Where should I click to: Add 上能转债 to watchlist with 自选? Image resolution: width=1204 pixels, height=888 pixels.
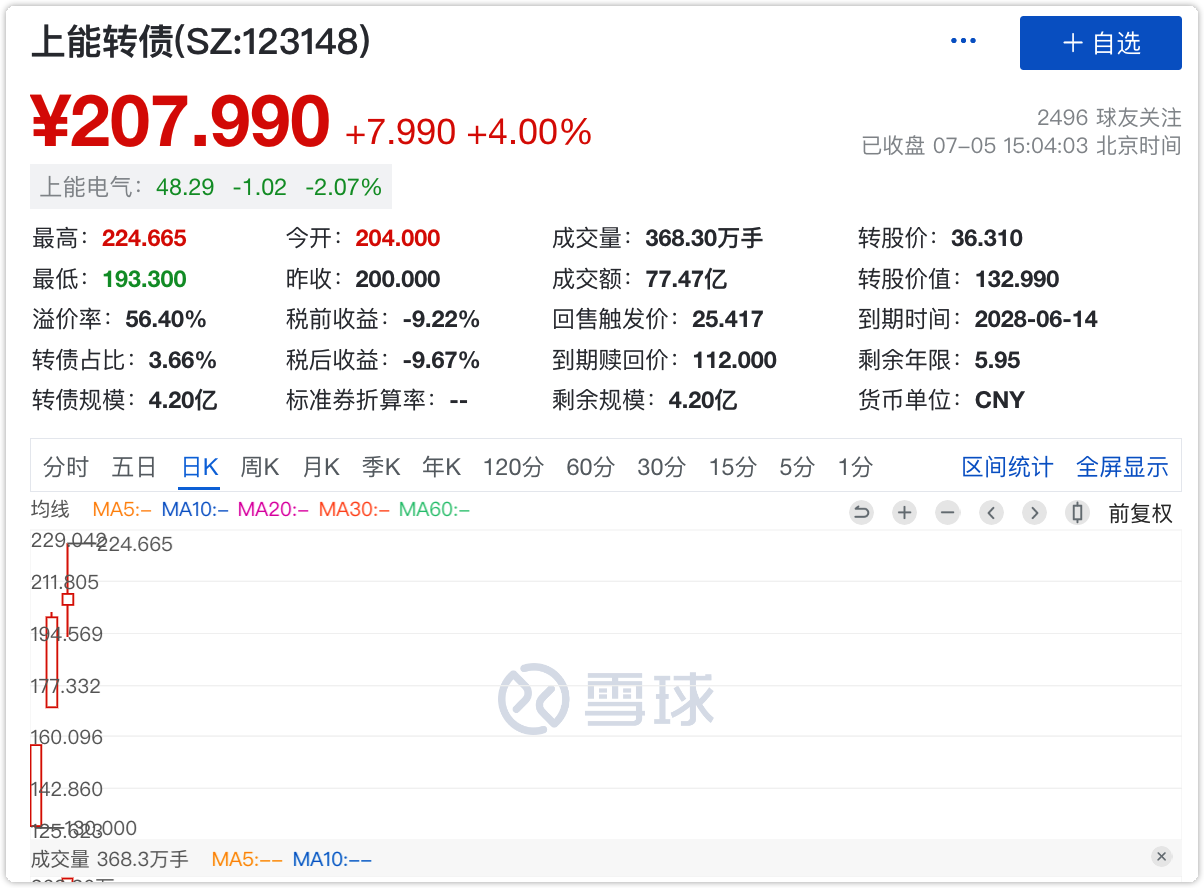click(x=1100, y=43)
